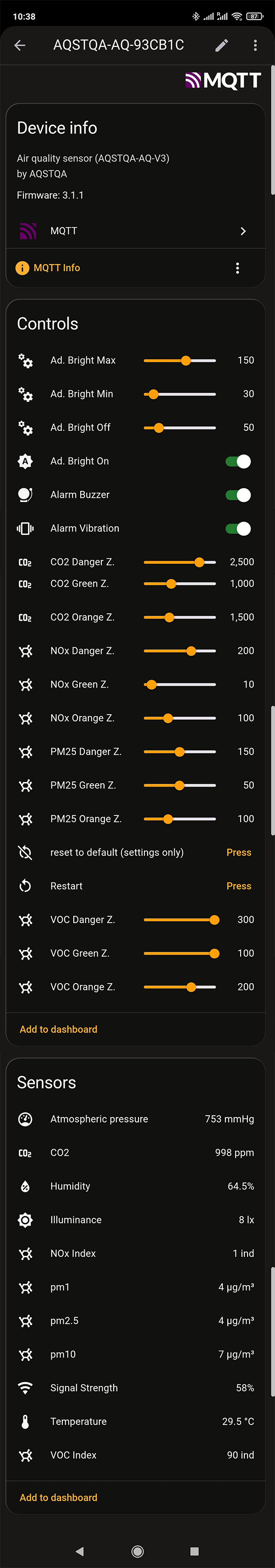Tap the MQTT Info link

(56, 268)
